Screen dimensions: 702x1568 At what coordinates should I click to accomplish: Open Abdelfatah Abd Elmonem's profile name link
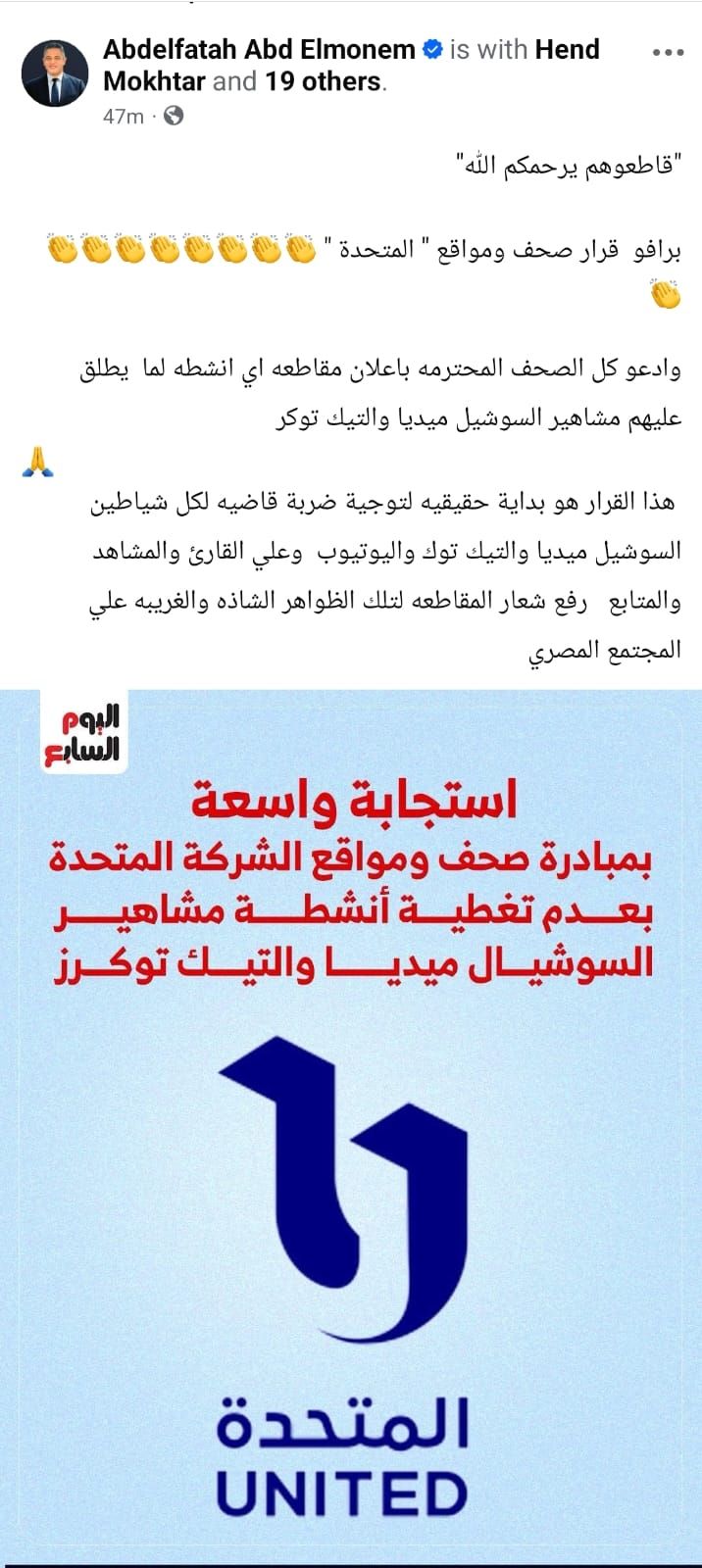coord(259,49)
